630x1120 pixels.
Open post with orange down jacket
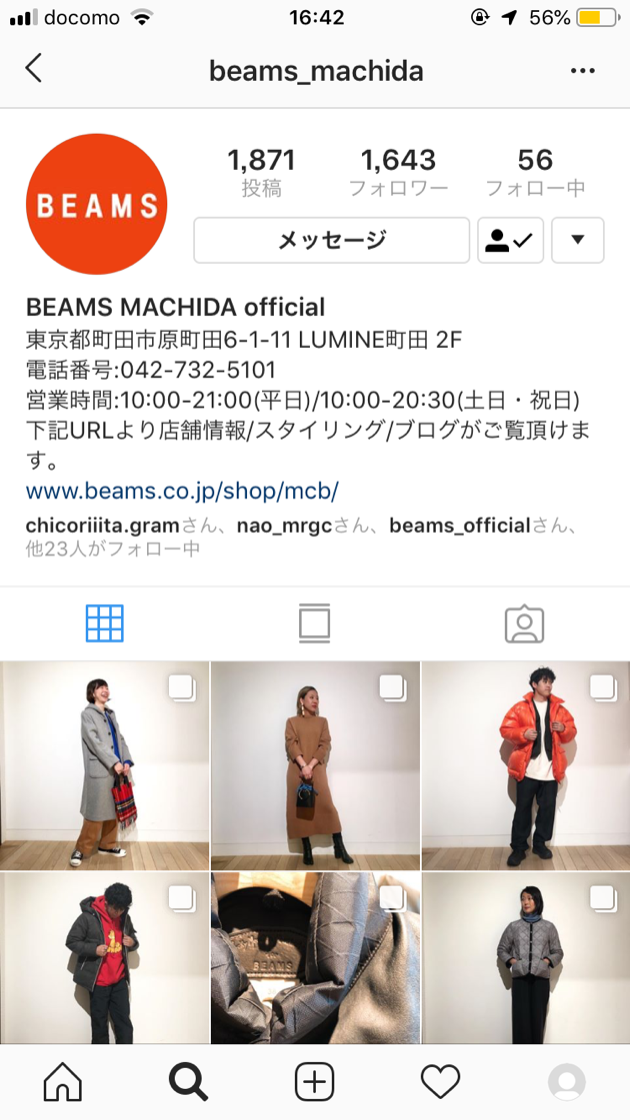click(526, 765)
